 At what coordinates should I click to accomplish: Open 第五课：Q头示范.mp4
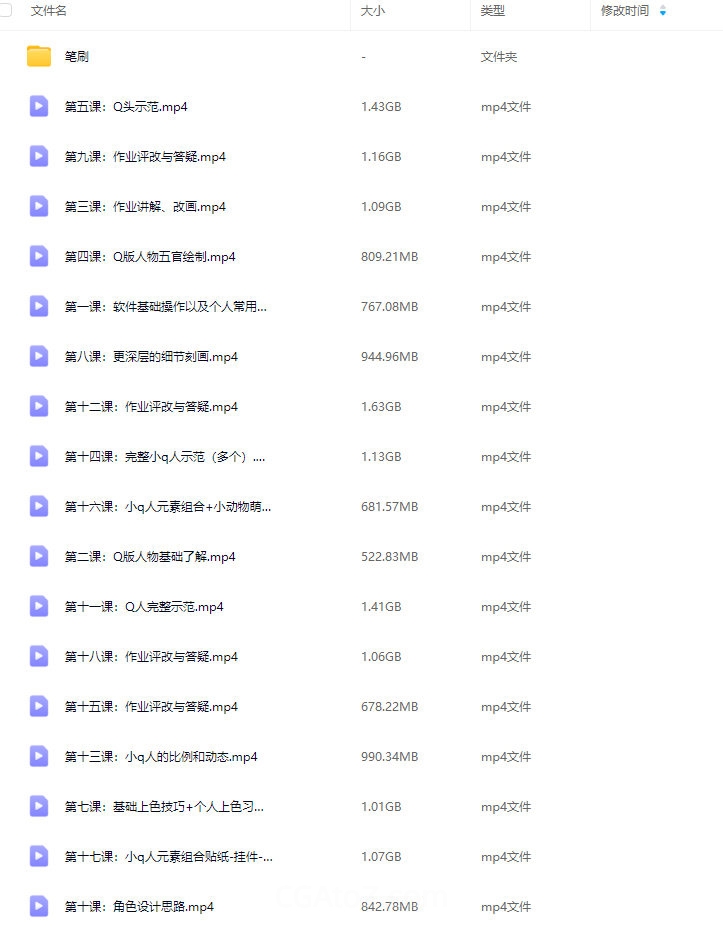pyautogui.click(x=126, y=107)
